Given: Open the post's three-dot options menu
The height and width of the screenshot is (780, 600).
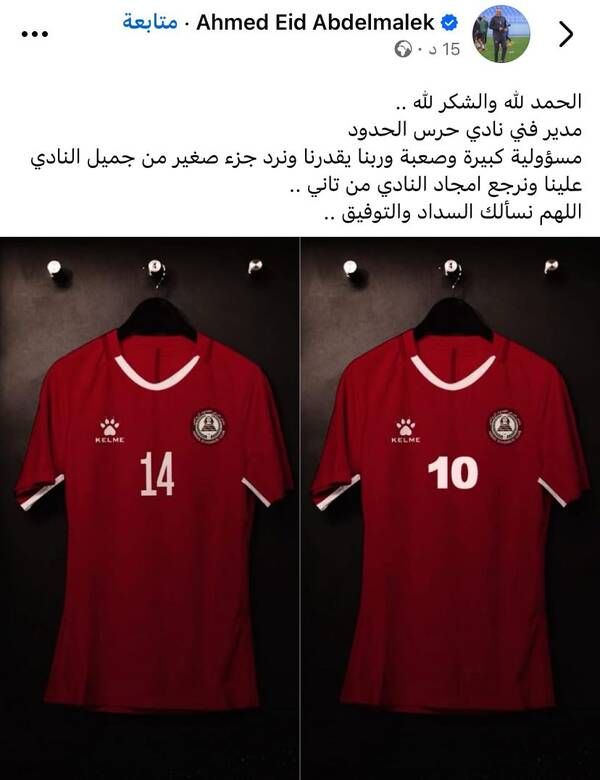Looking at the screenshot, I should coord(35,33).
